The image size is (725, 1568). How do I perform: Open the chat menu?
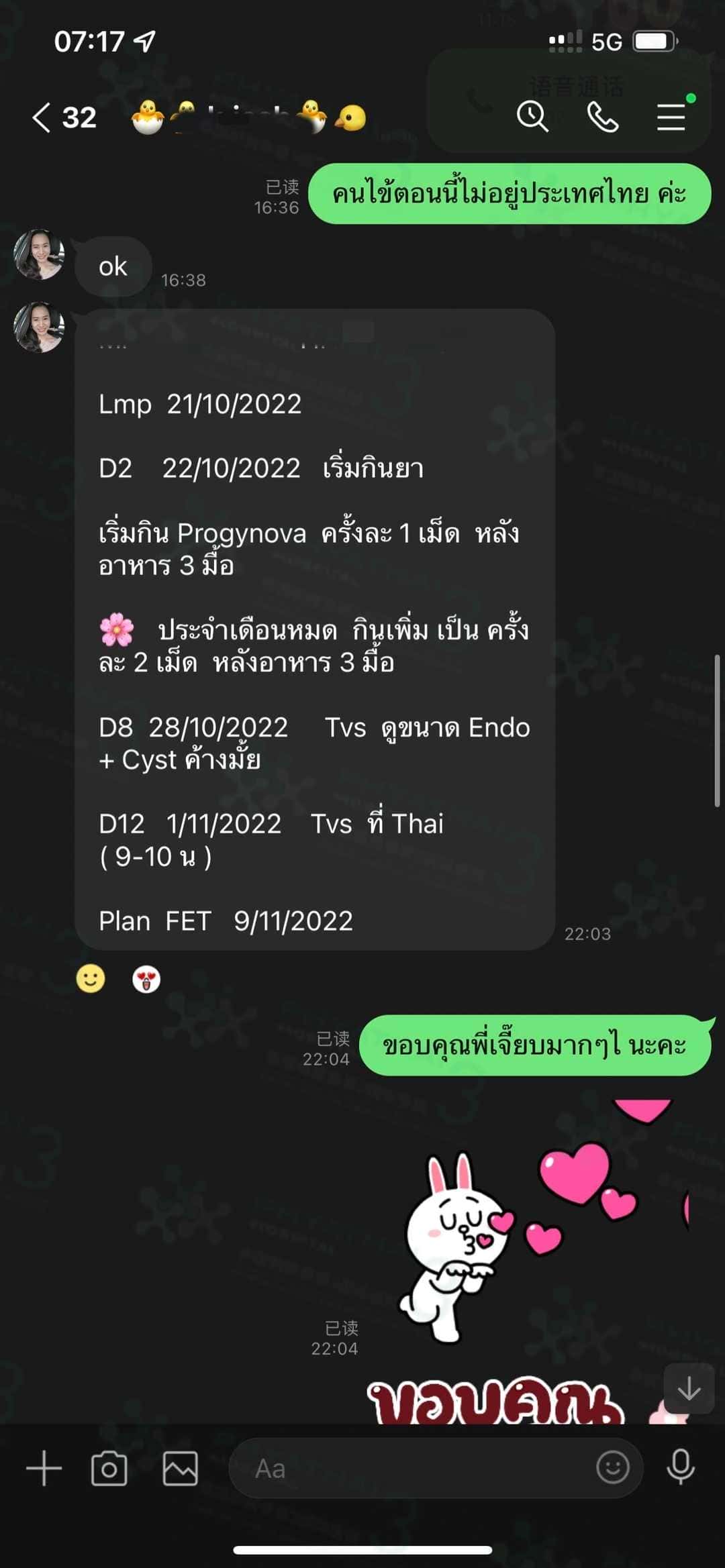[671, 117]
